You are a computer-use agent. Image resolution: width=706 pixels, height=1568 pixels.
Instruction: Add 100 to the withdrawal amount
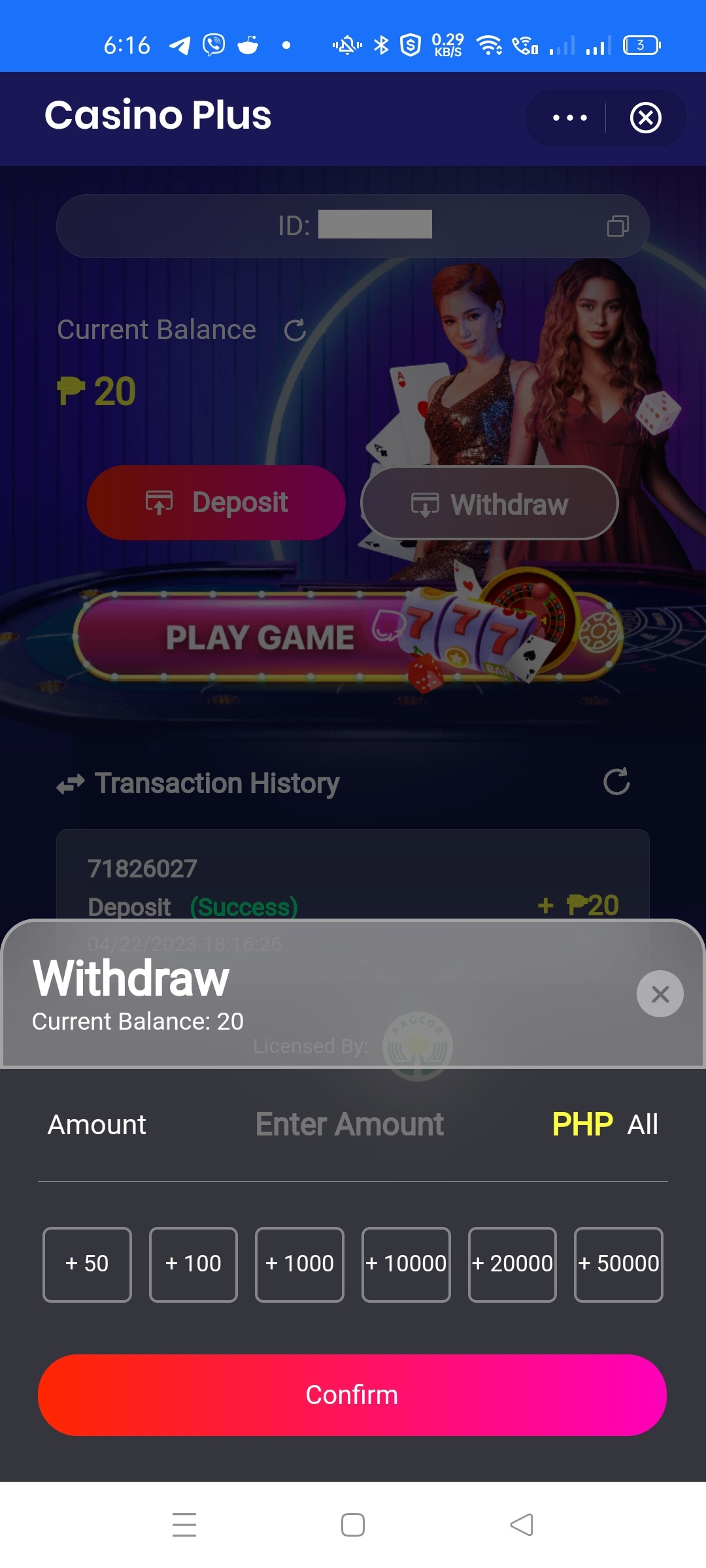point(193,1264)
